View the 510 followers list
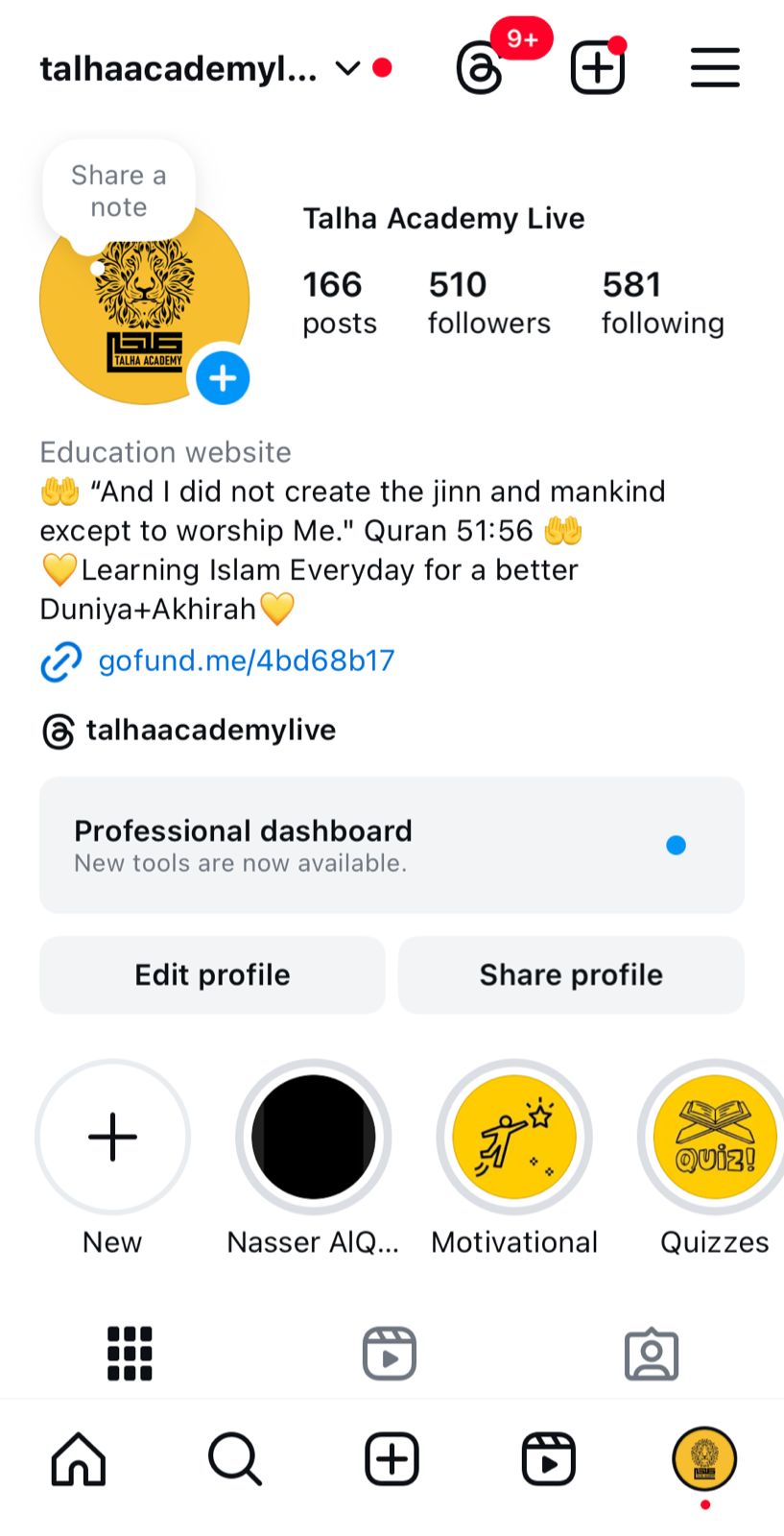Image resolution: width=784 pixels, height=1536 pixels. click(488, 302)
